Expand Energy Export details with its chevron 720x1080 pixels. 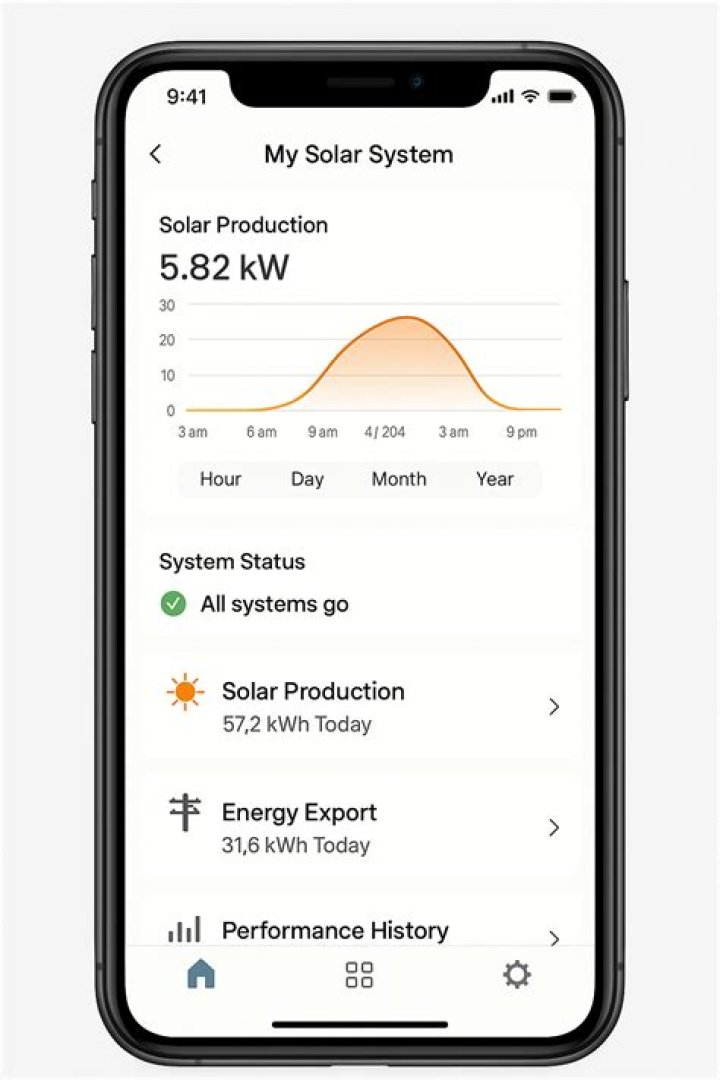tap(555, 828)
